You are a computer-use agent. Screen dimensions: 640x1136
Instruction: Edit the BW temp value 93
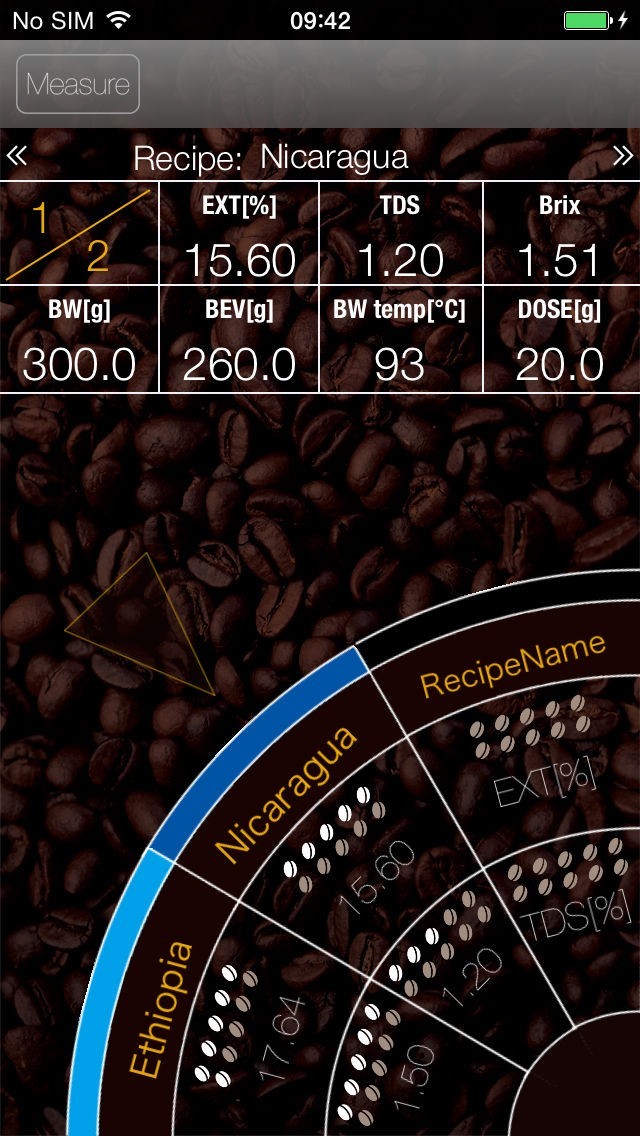(x=400, y=364)
